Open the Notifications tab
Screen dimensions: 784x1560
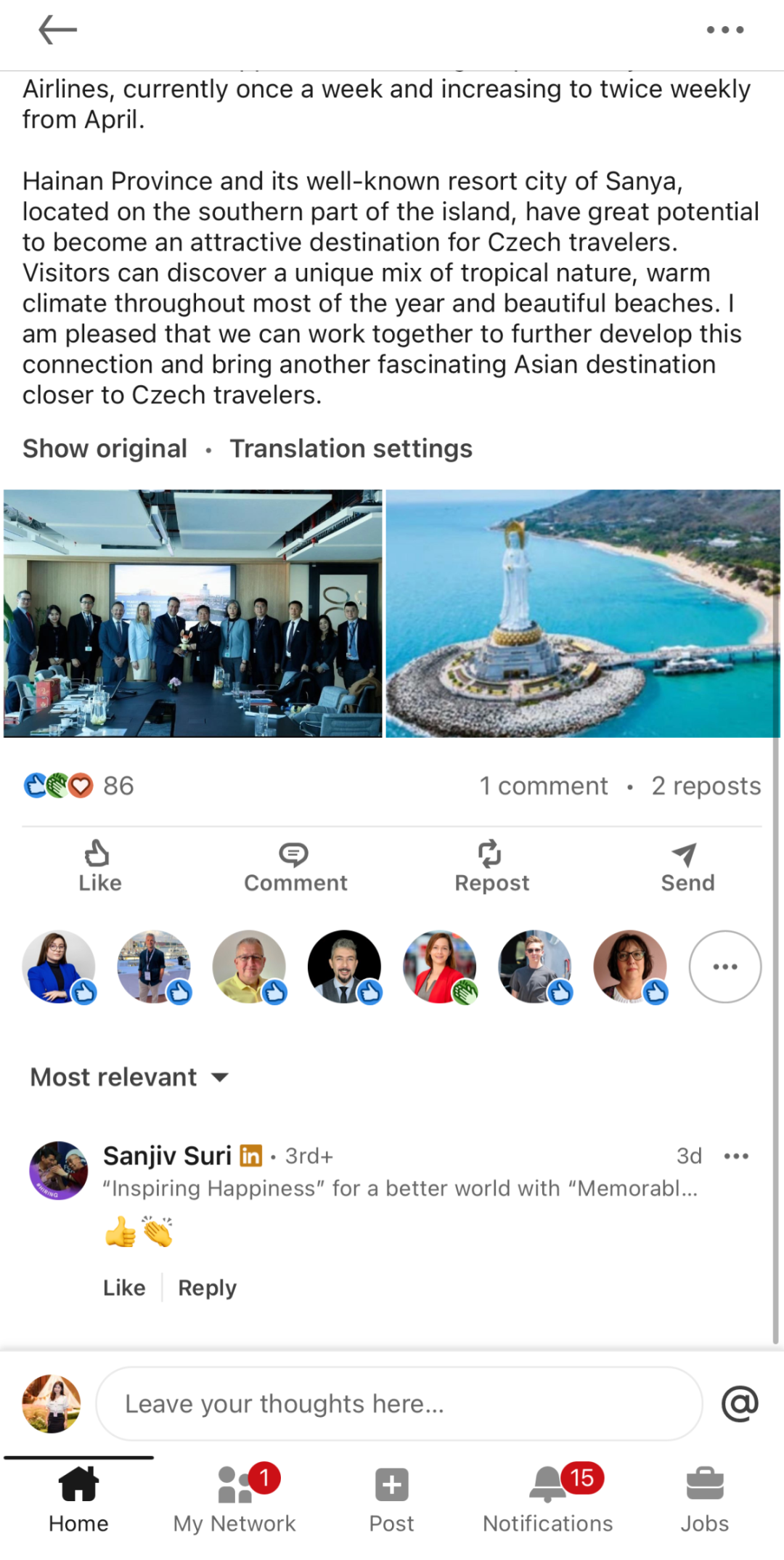tap(548, 1498)
